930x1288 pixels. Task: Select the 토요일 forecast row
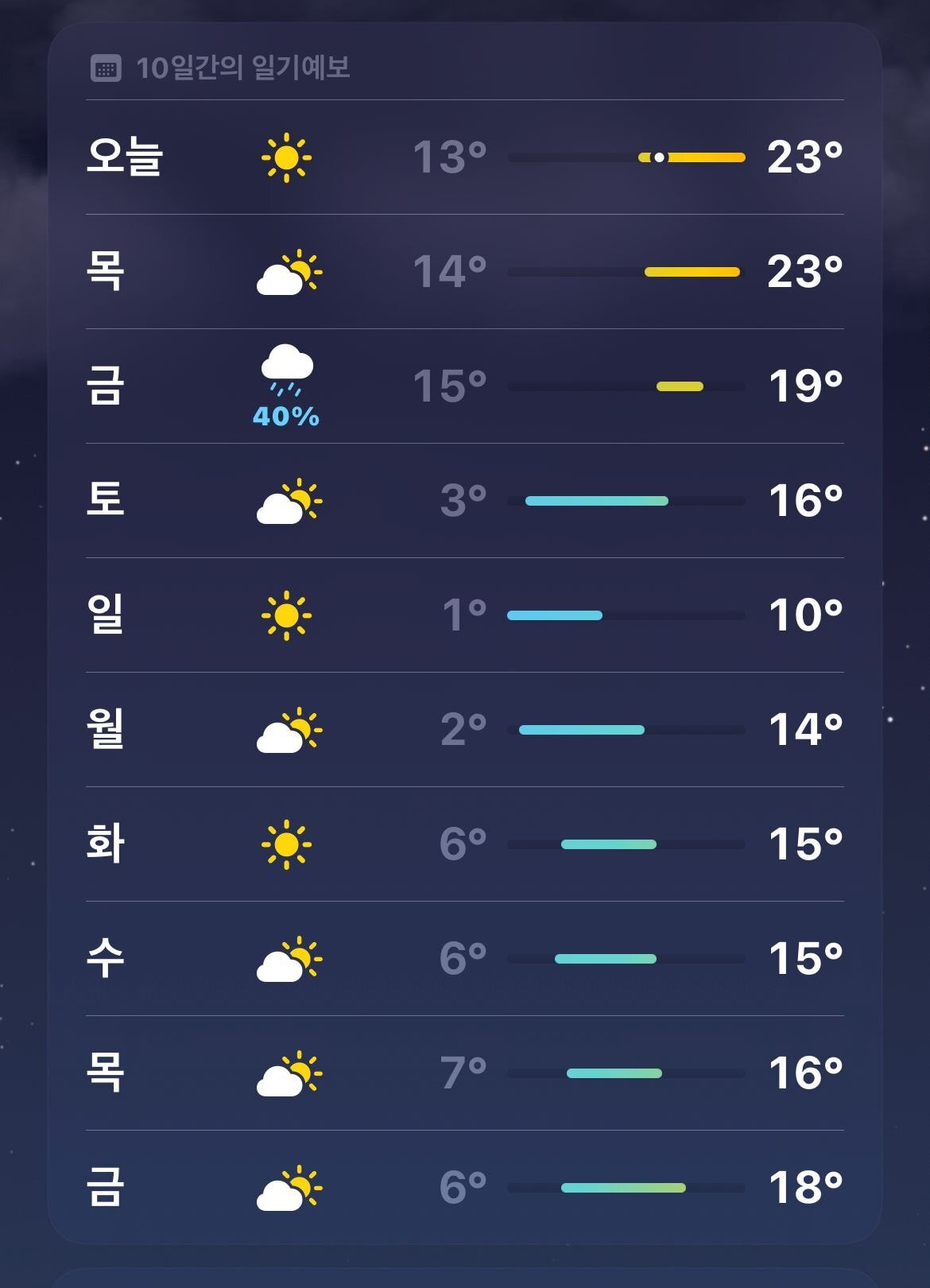pyautogui.click(x=465, y=501)
